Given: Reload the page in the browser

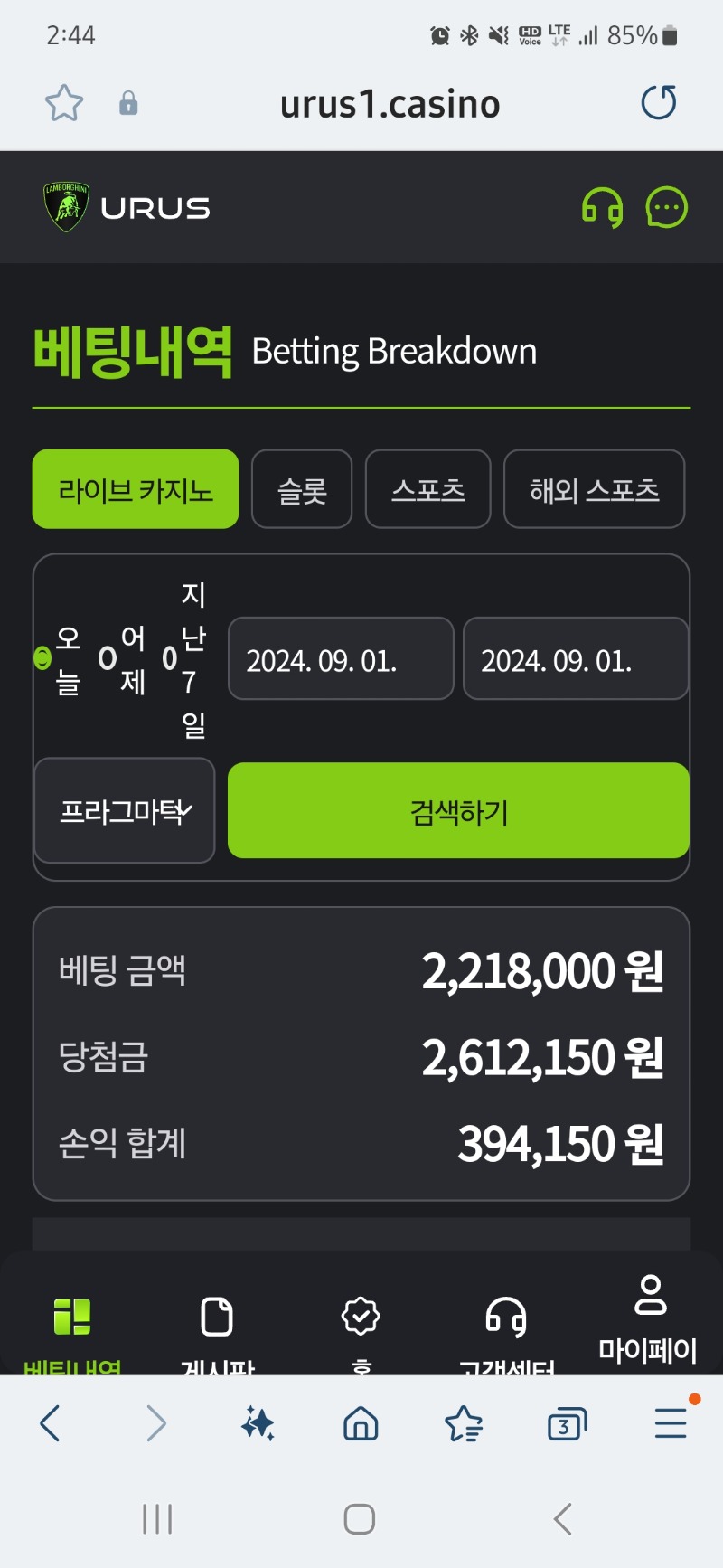Looking at the screenshot, I should pyautogui.click(x=659, y=103).
